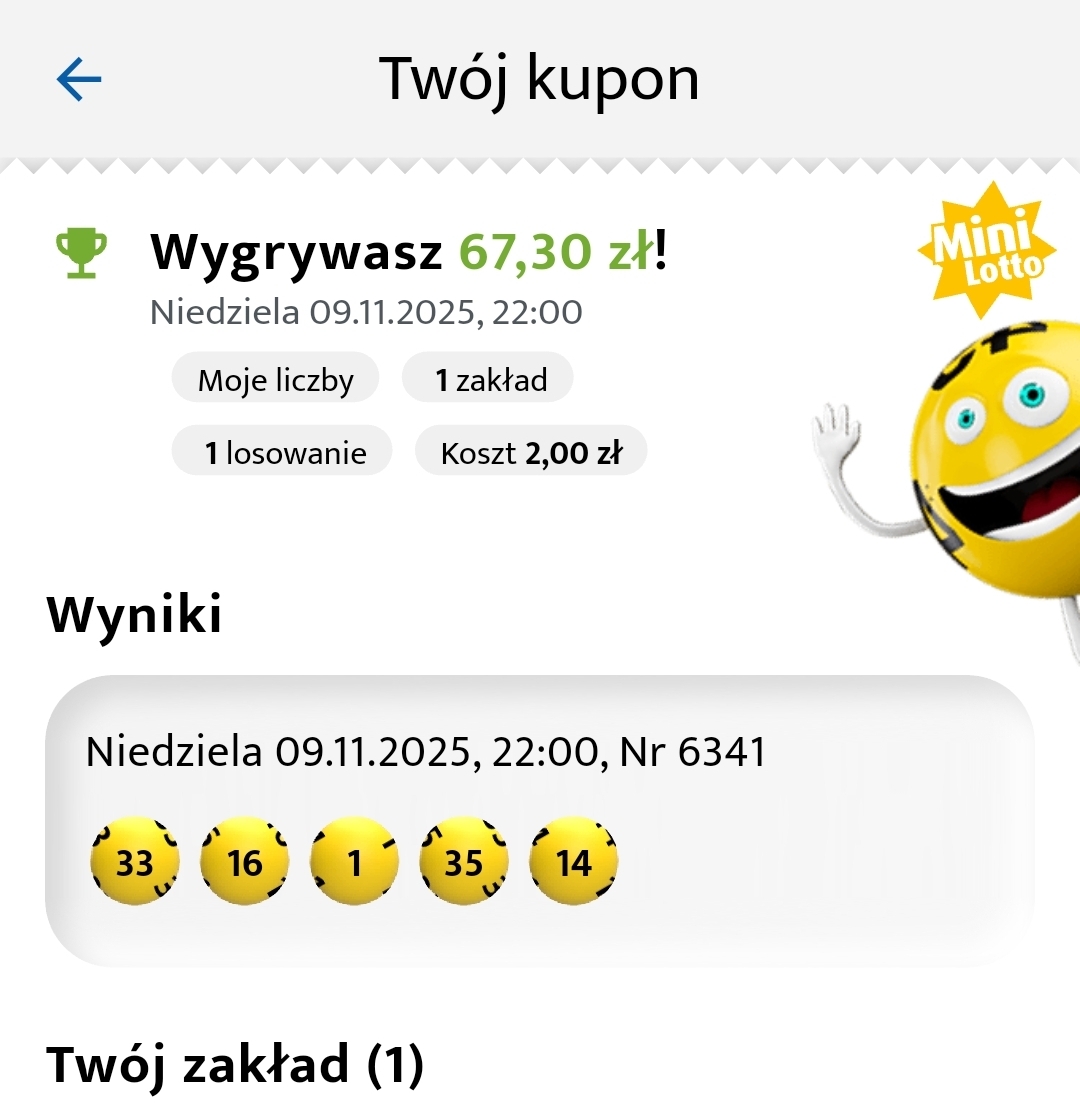Screen dimensions: 1080x1114
Task: Click the ball with number 16
Action: (x=244, y=859)
